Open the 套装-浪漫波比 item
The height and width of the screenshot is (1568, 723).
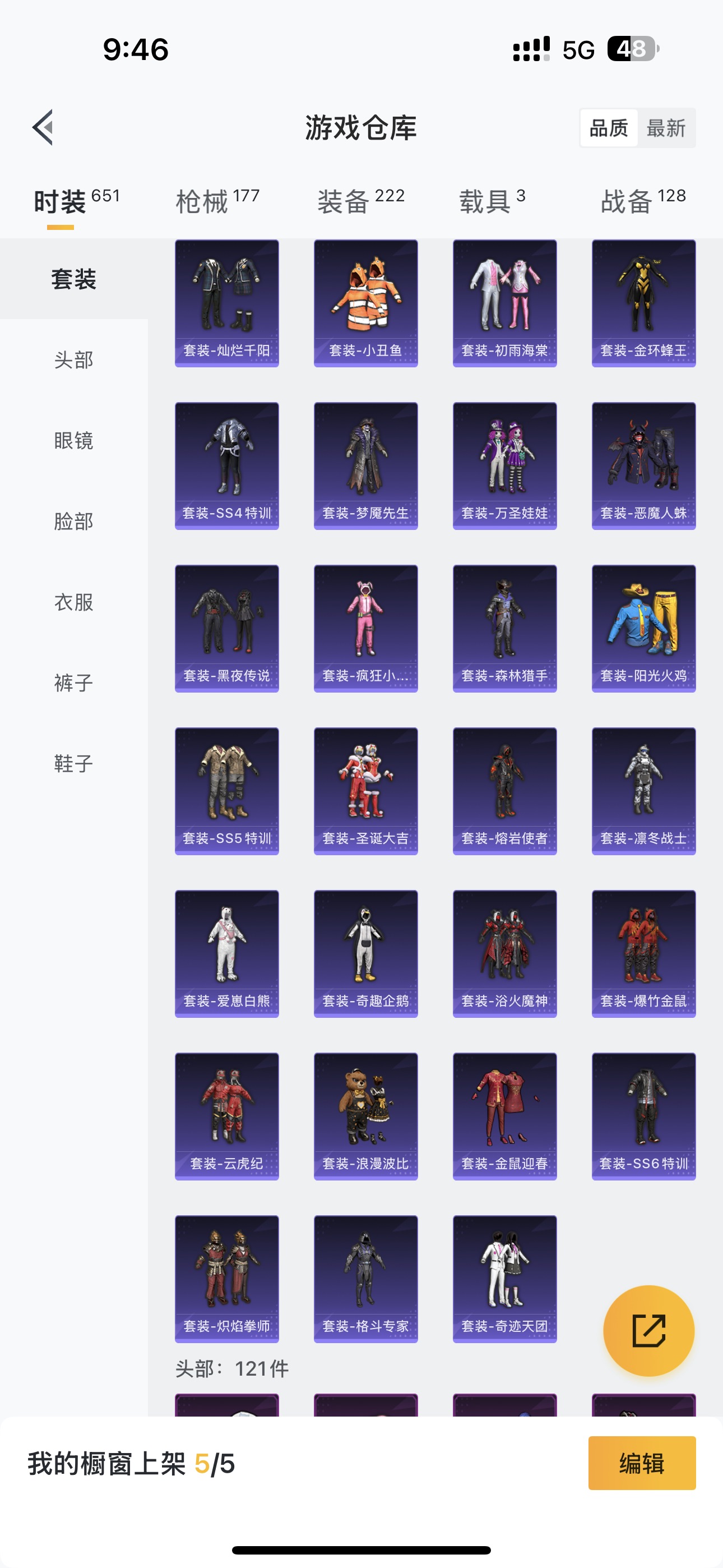click(366, 1116)
